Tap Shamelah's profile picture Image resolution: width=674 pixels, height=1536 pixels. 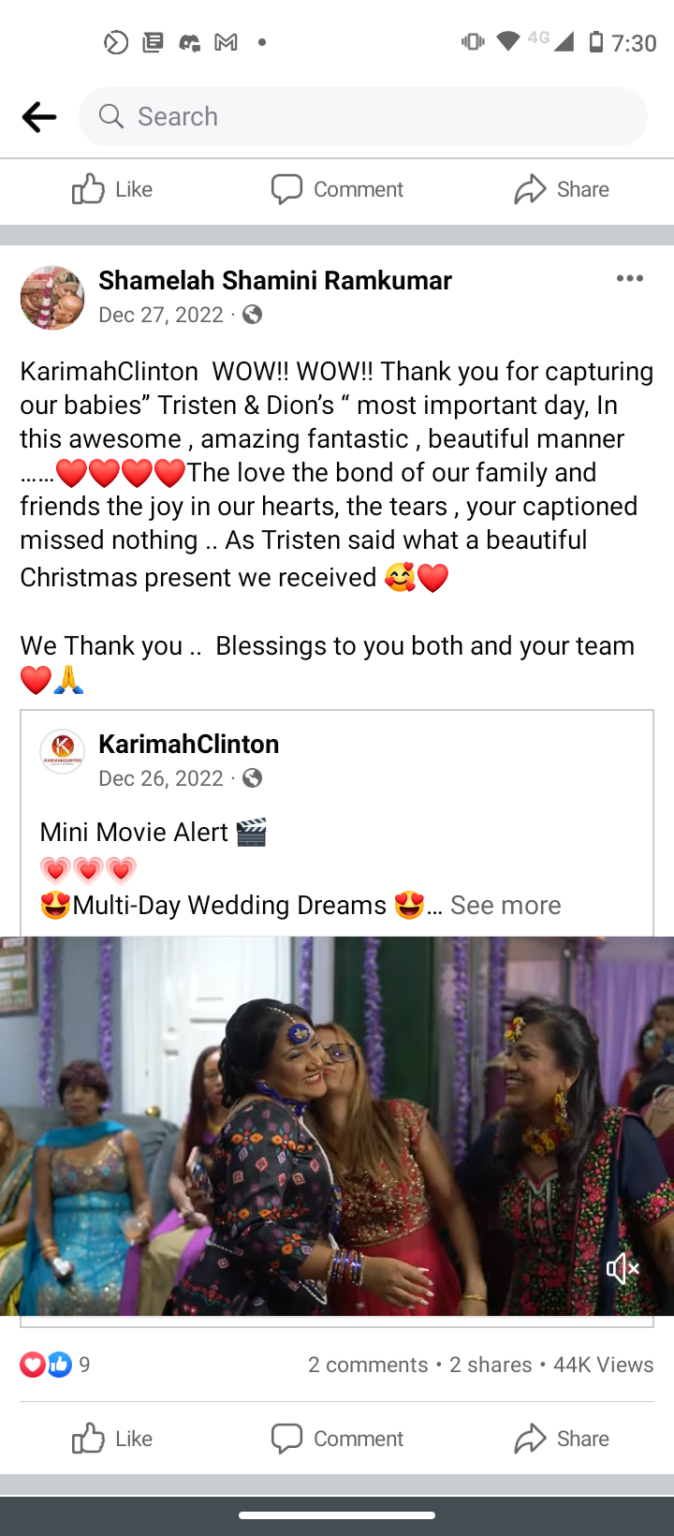(52, 297)
